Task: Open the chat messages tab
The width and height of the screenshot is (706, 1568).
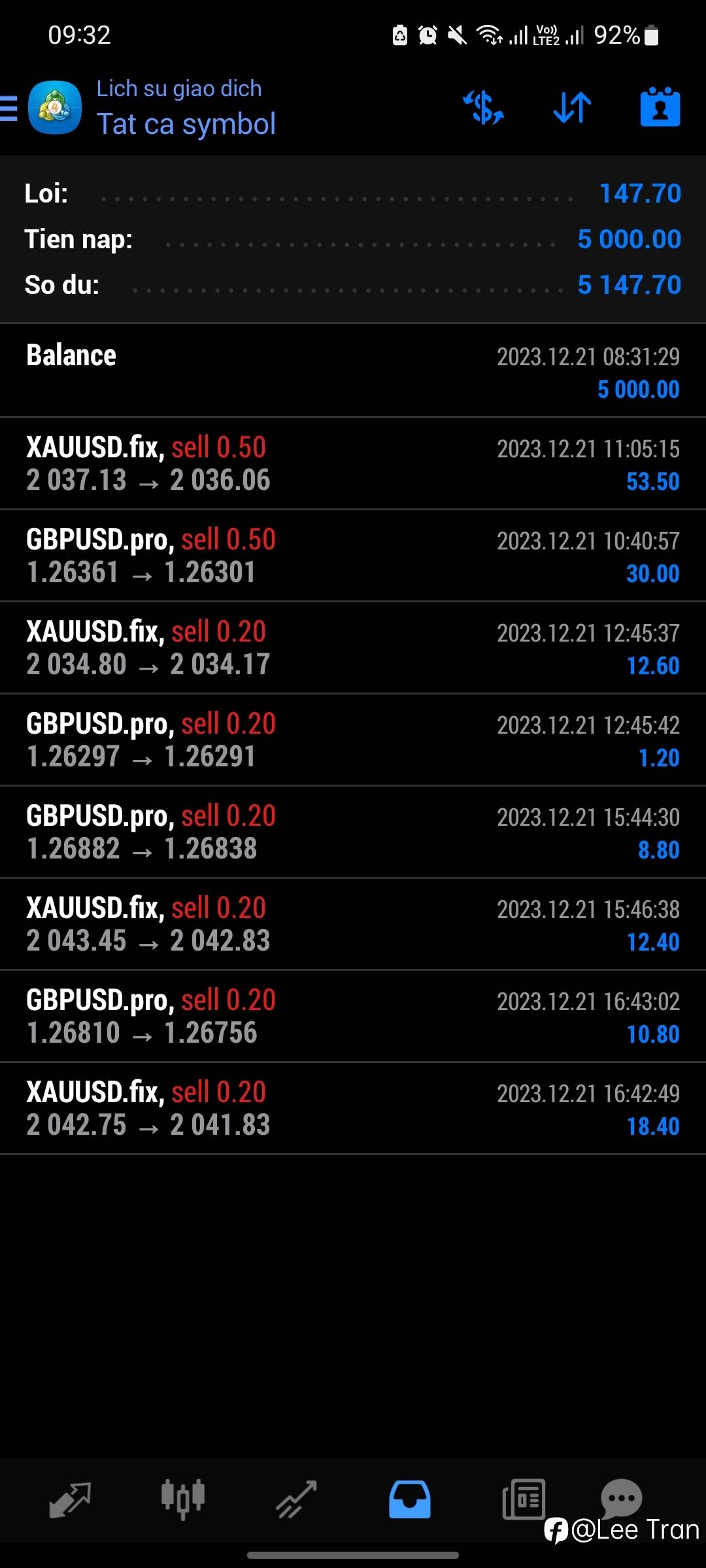Action: (621, 1497)
